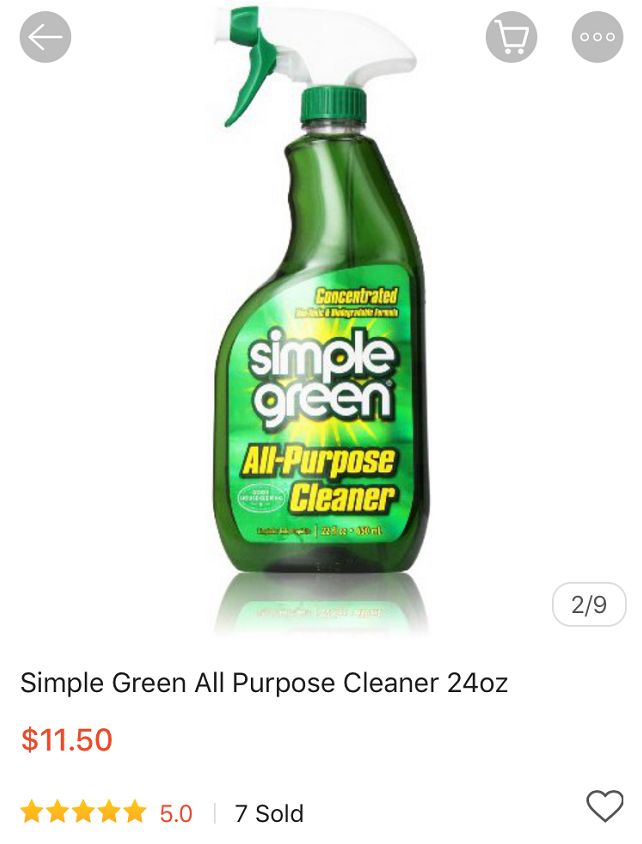This screenshot has width=642, height=844.
Task: Open the shopping cart
Action: pyautogui.click(x=511, y=37)
